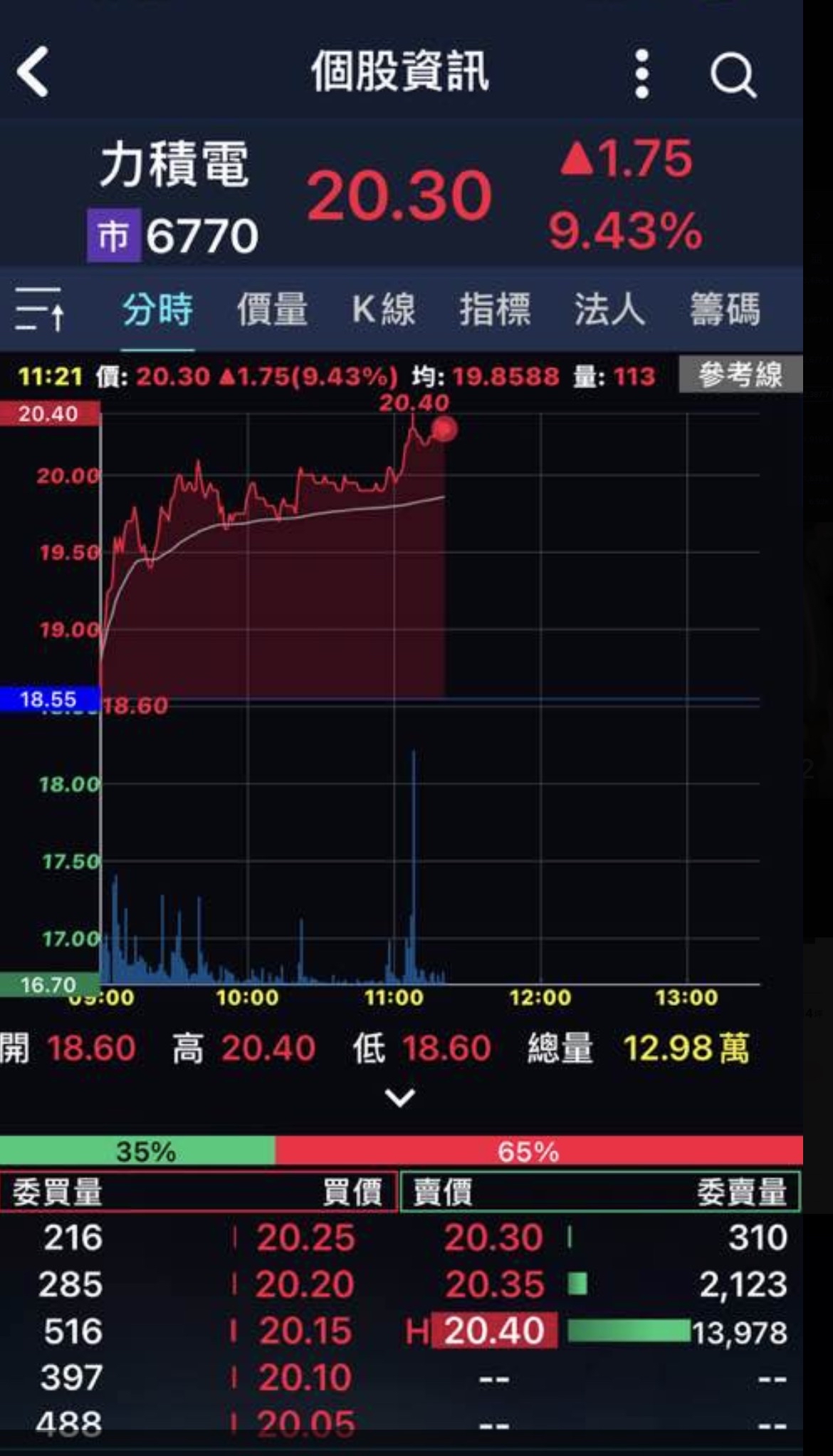Screen dimensions: 833x1456
Task: Toggle the 參考線 reference line button
Action: 740,375
